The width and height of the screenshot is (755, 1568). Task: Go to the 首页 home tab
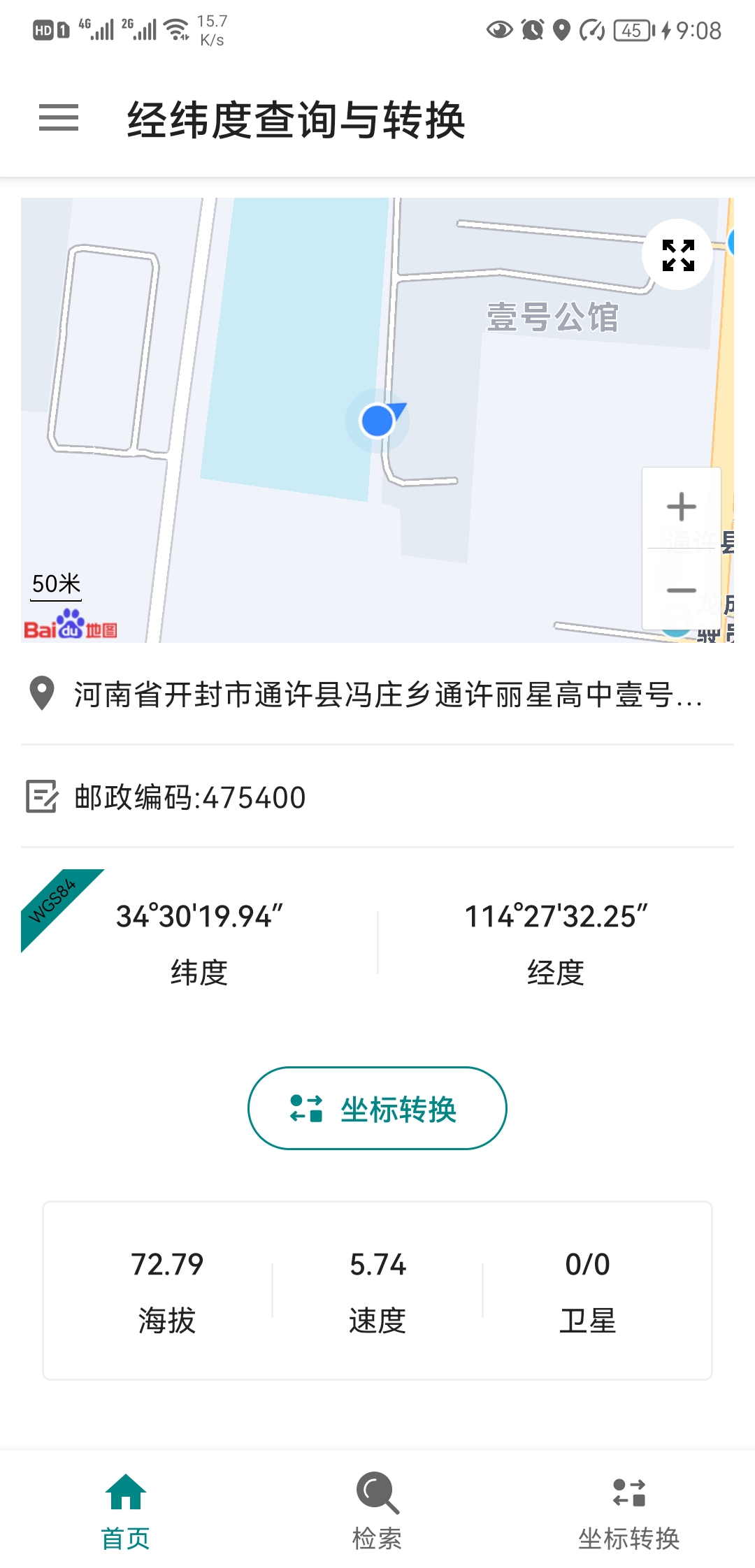click(x=126, y=1511)
